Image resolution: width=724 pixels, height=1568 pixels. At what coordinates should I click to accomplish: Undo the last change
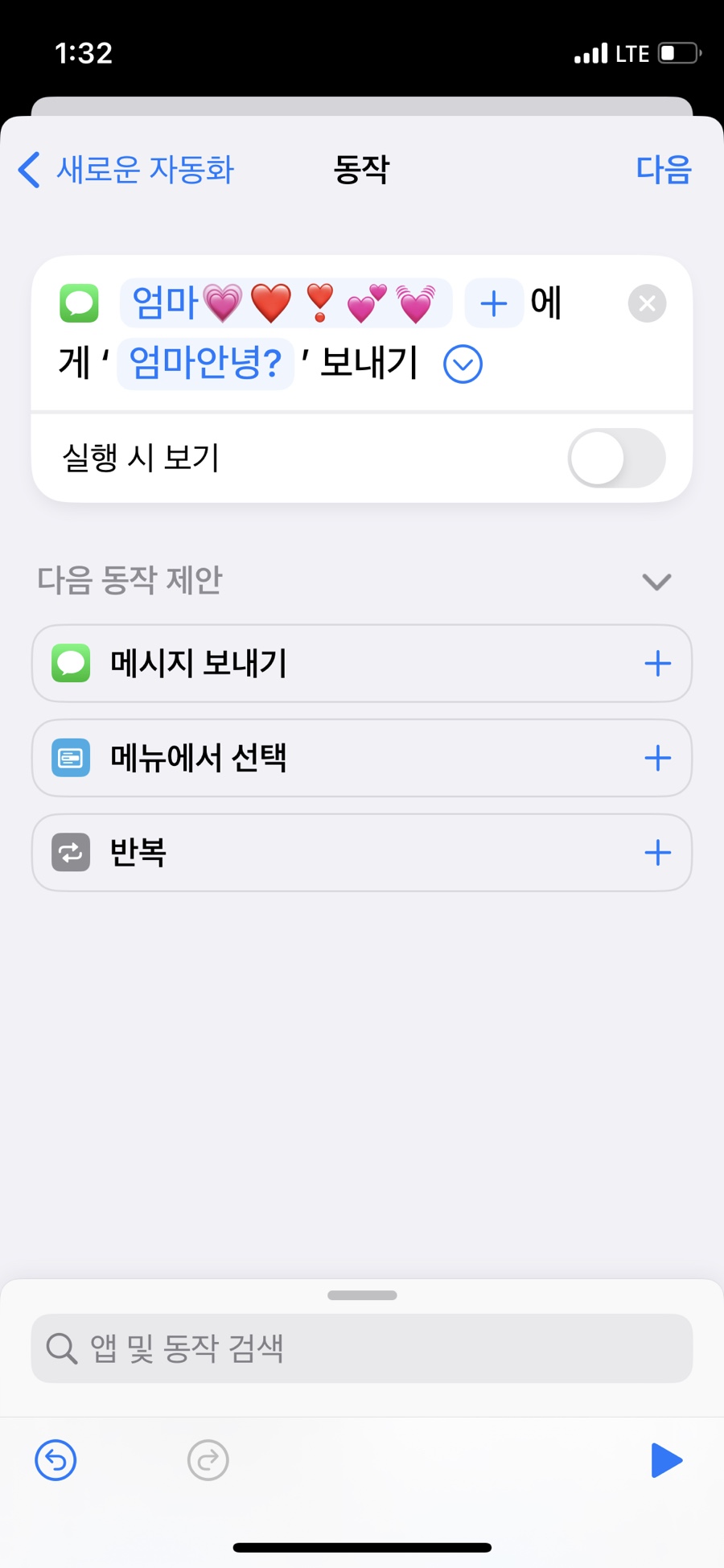point(56,1459)
